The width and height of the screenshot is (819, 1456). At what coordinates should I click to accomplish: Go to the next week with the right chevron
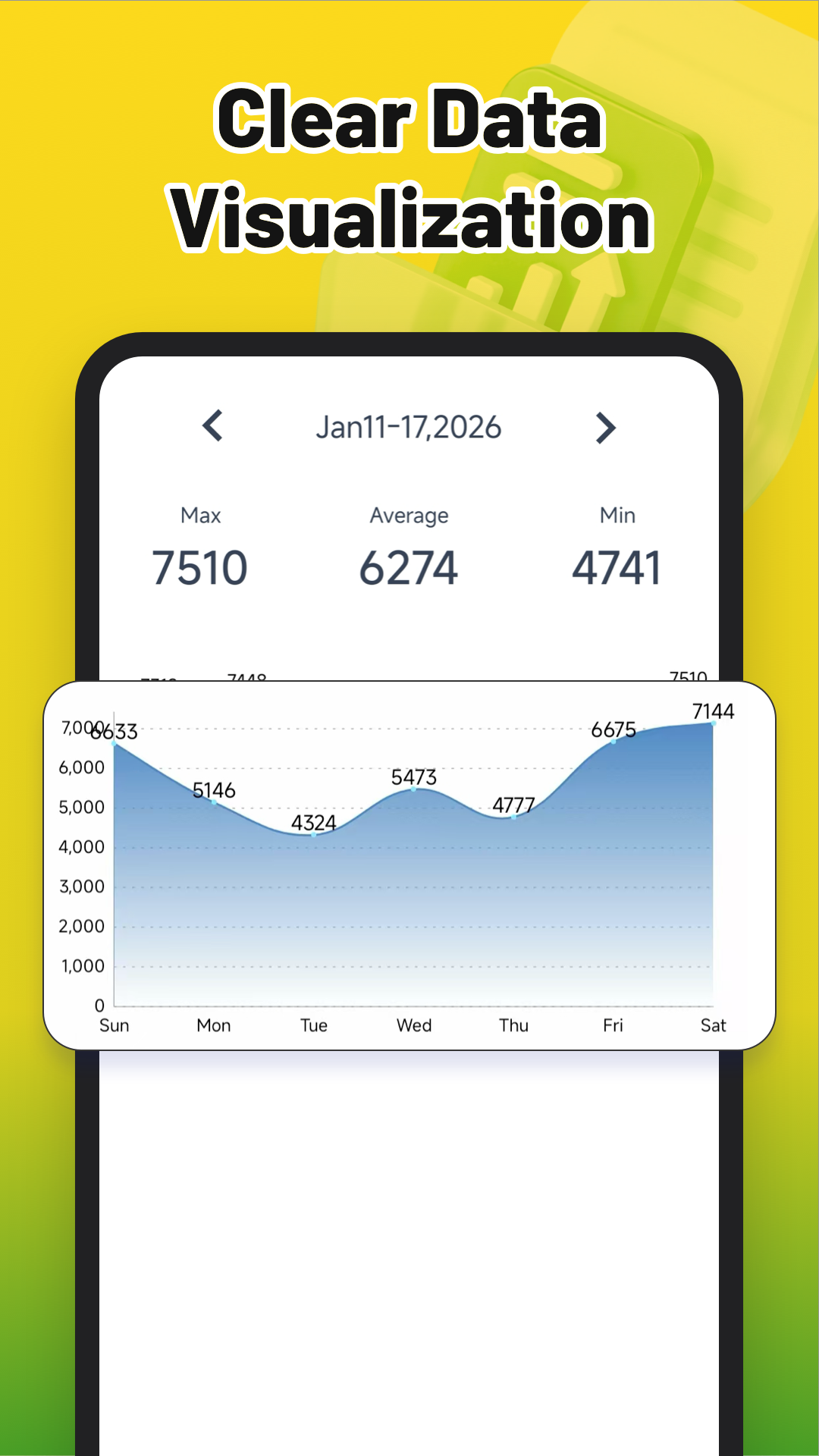[604, 428]
